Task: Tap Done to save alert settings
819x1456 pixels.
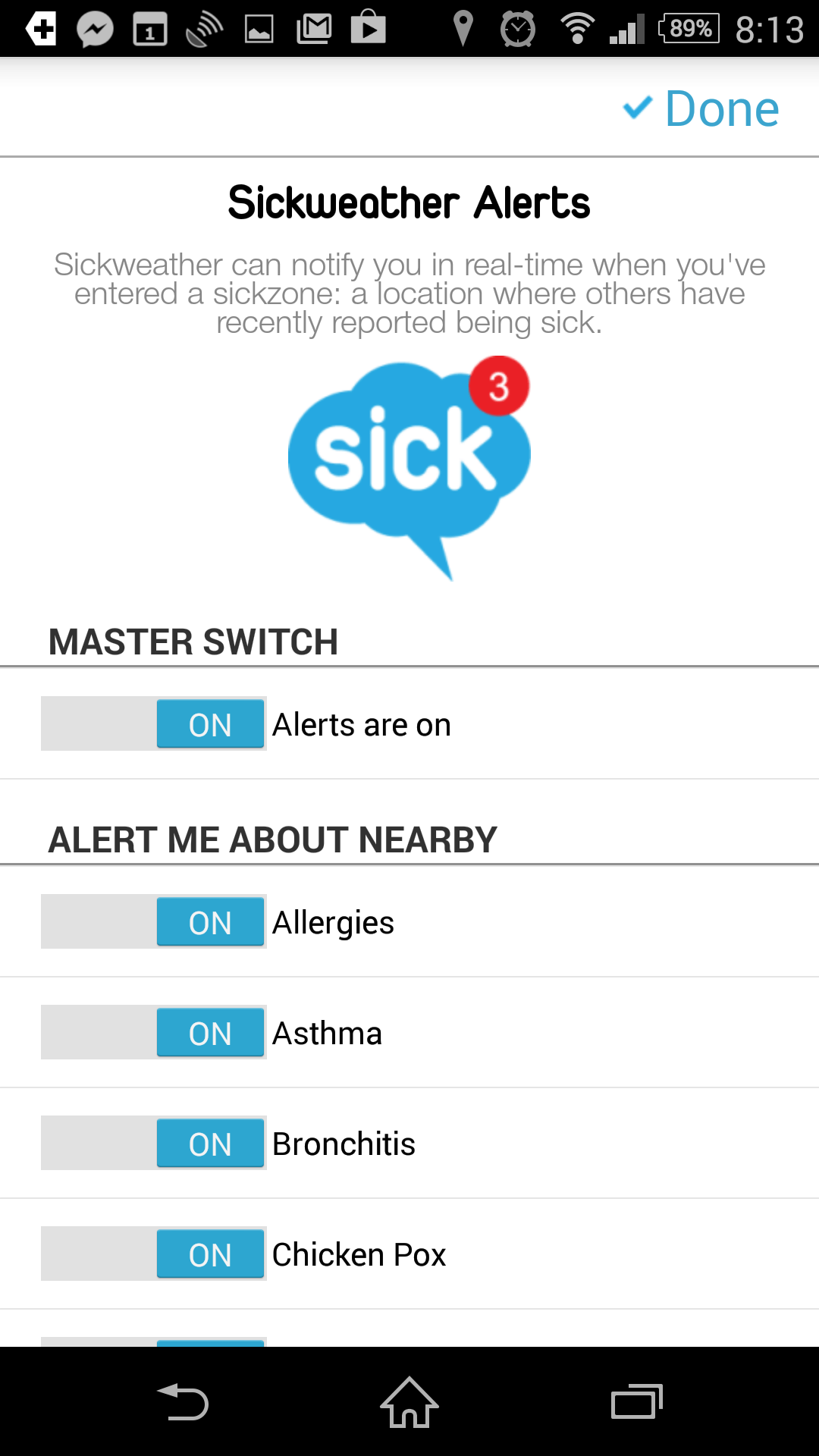Action: click(x=702, y=108)
